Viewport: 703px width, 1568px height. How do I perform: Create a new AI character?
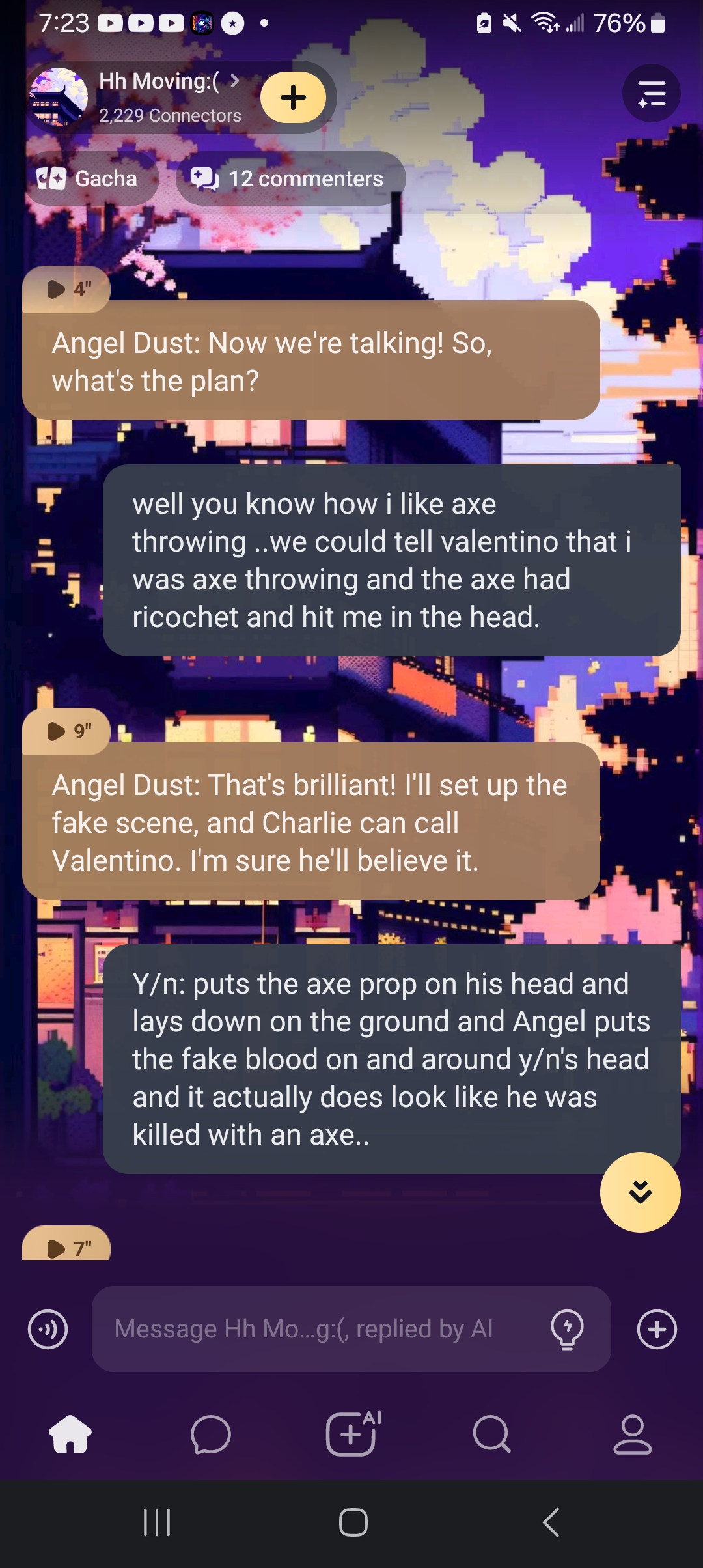point(352,1434)
